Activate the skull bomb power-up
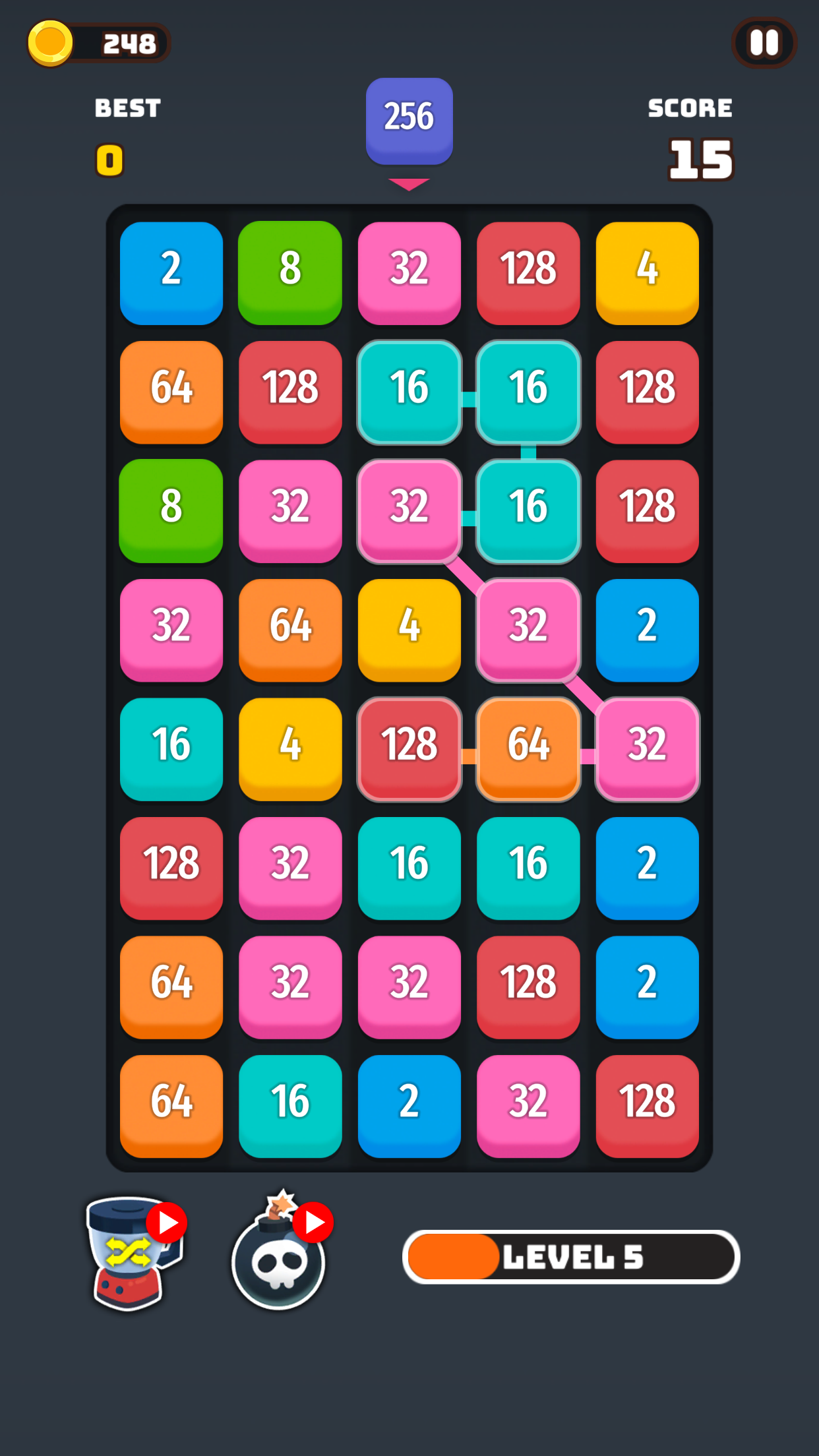This screenshot has width=819, height=1456. point(280,1253)
